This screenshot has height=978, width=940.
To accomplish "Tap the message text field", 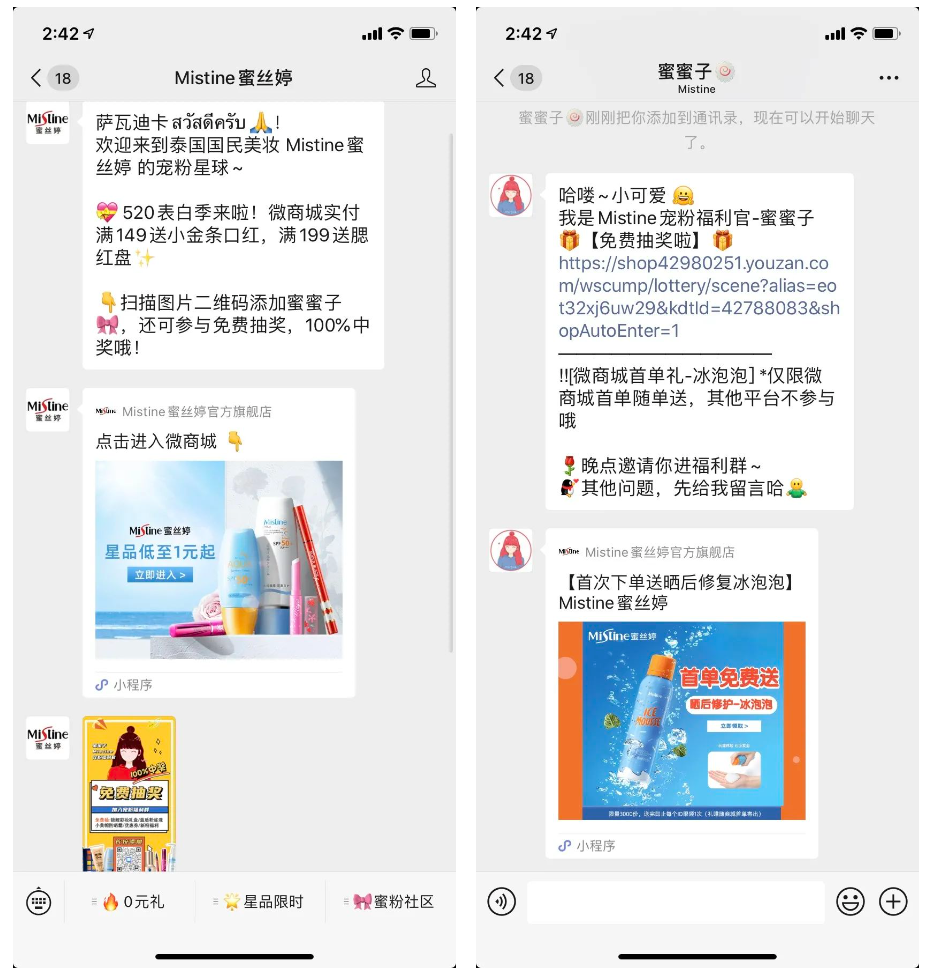I will (676, 901).
